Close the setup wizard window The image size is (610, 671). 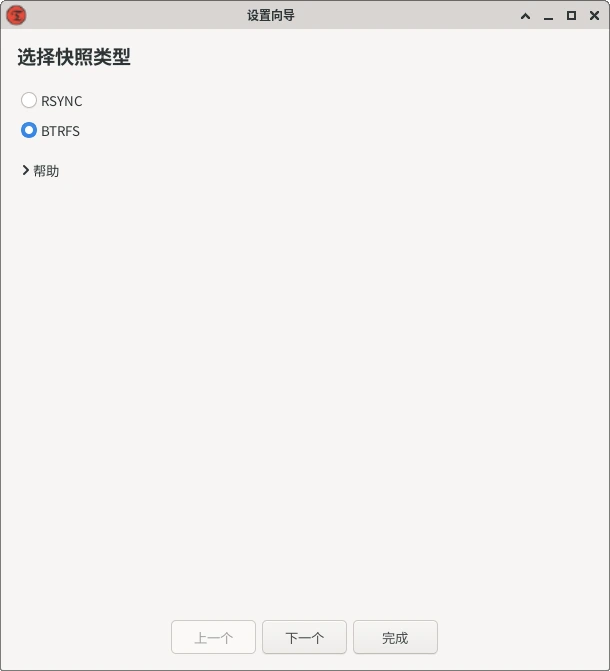pos(594,15)
